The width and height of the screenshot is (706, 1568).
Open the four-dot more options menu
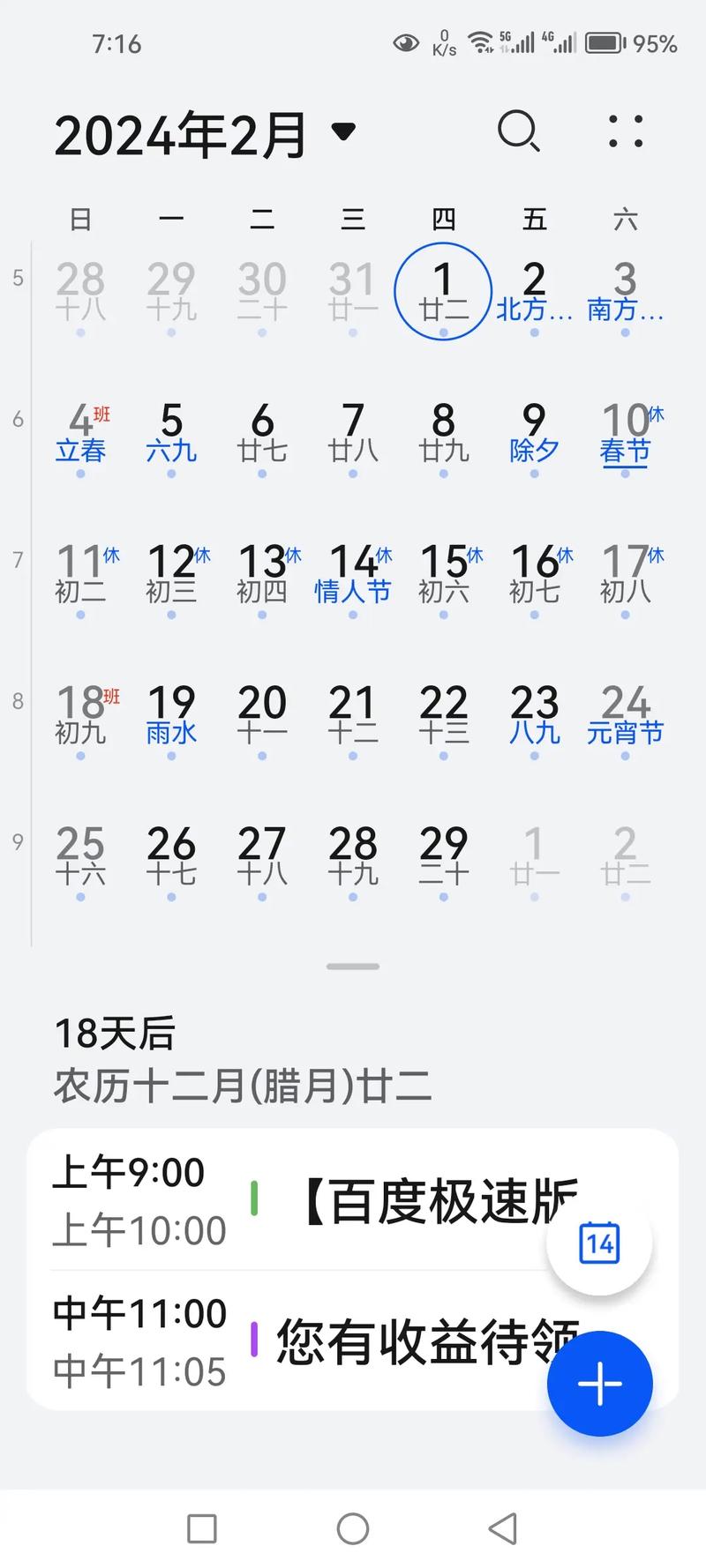click(626, 132)
